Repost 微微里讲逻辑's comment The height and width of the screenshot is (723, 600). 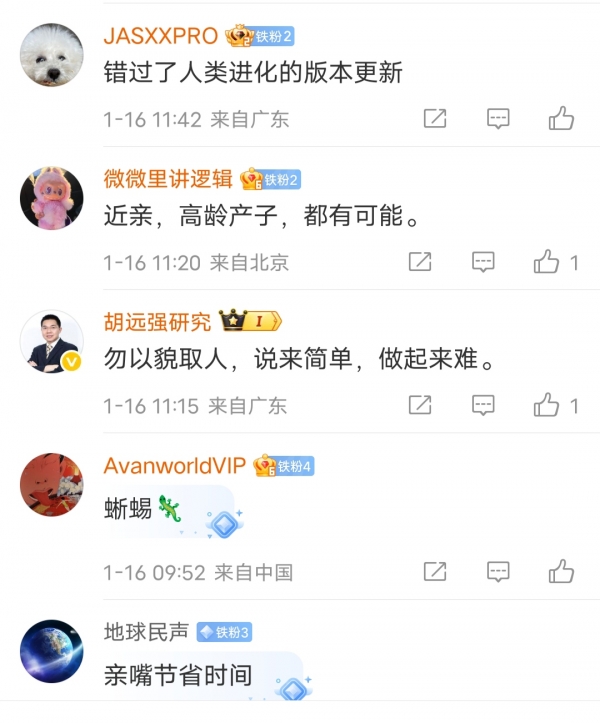[420, 262]
